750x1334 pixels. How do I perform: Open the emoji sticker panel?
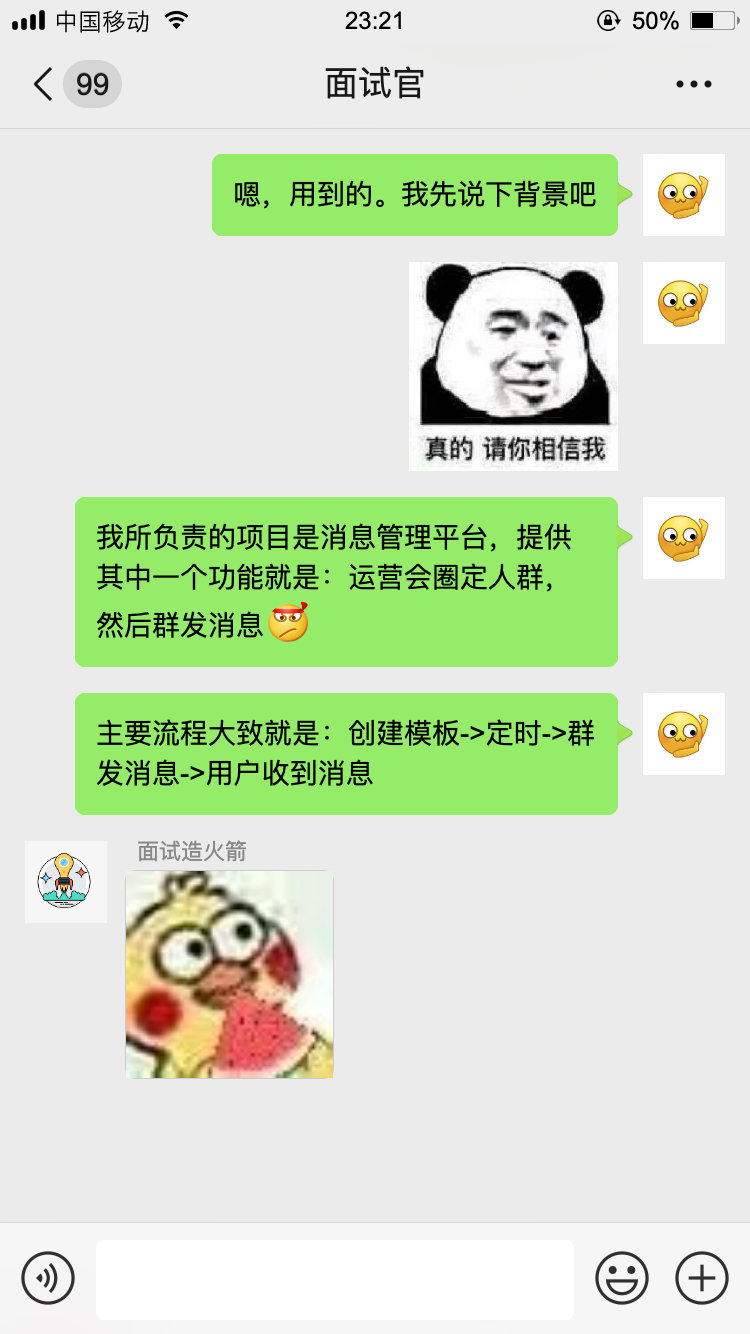tap(621, 1278)
